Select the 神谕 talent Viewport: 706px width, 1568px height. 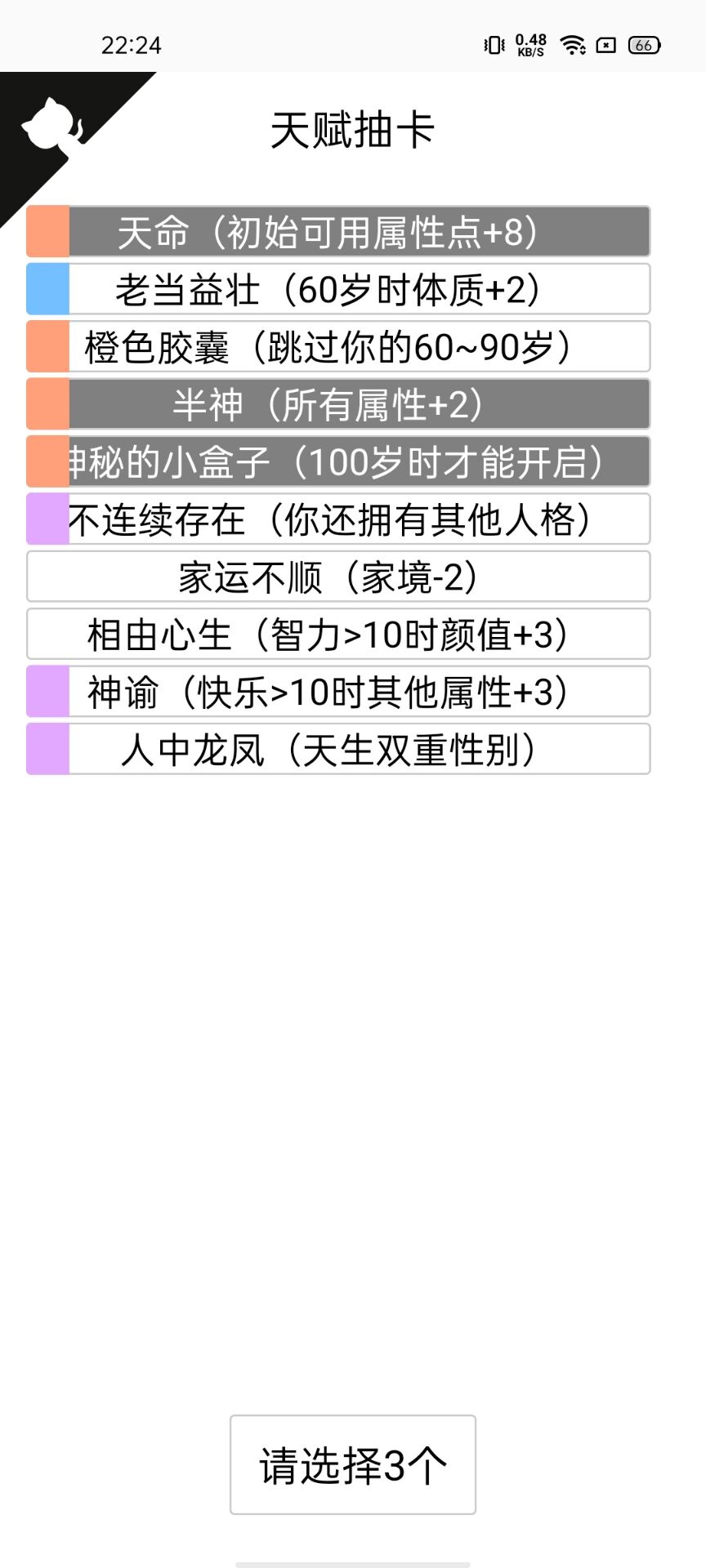338,692
